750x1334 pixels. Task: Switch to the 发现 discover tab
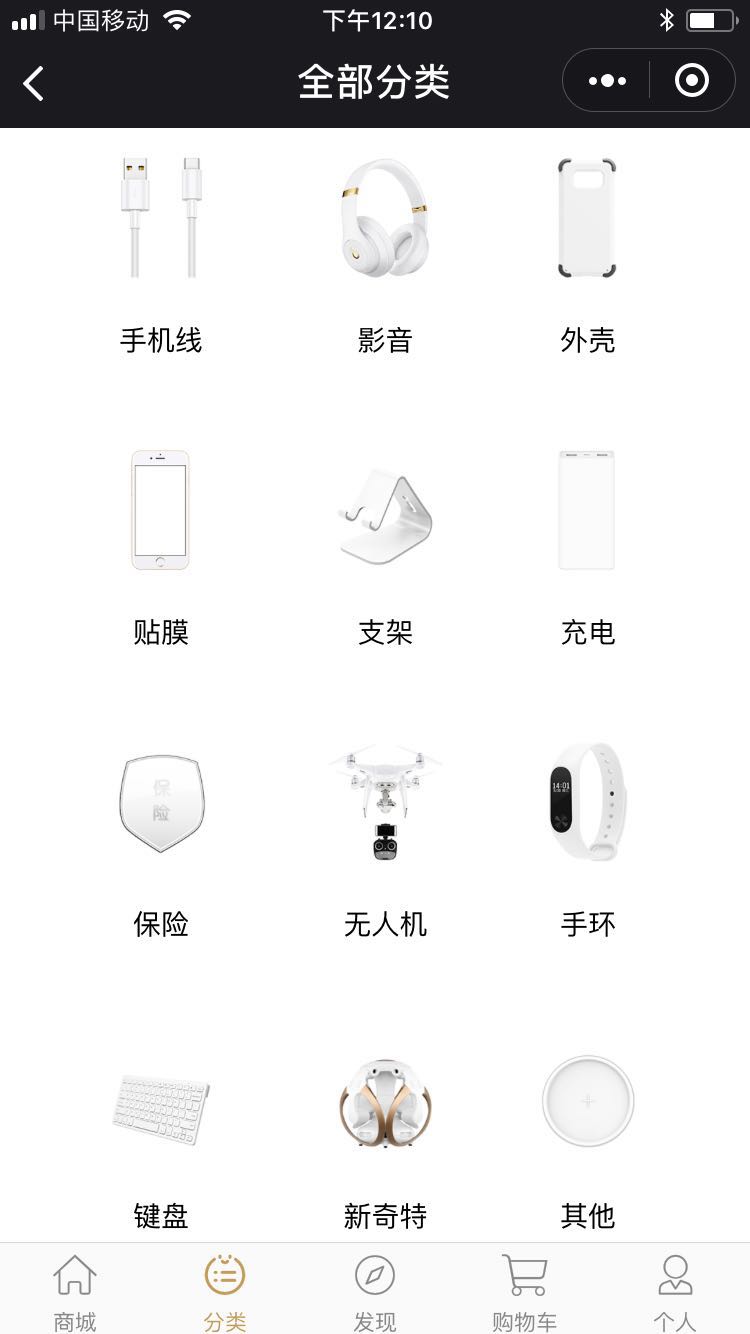point(375,1290)
